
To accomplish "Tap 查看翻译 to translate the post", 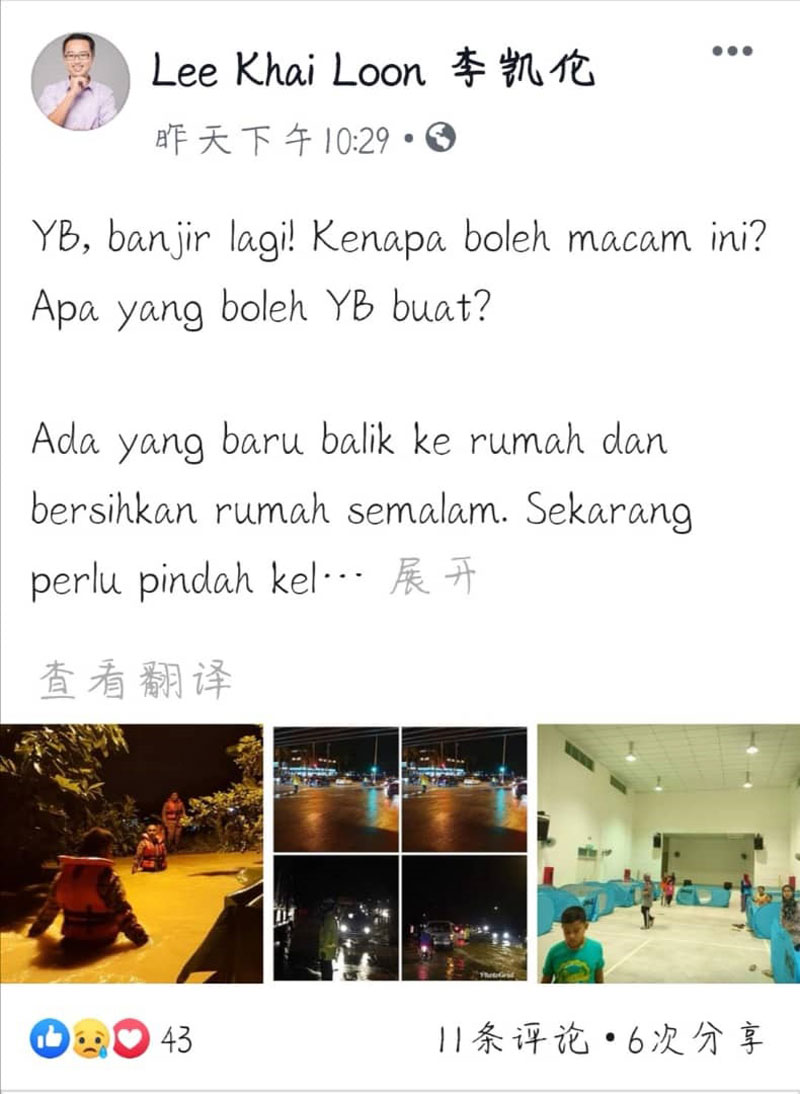I will (x=136, y=681).
